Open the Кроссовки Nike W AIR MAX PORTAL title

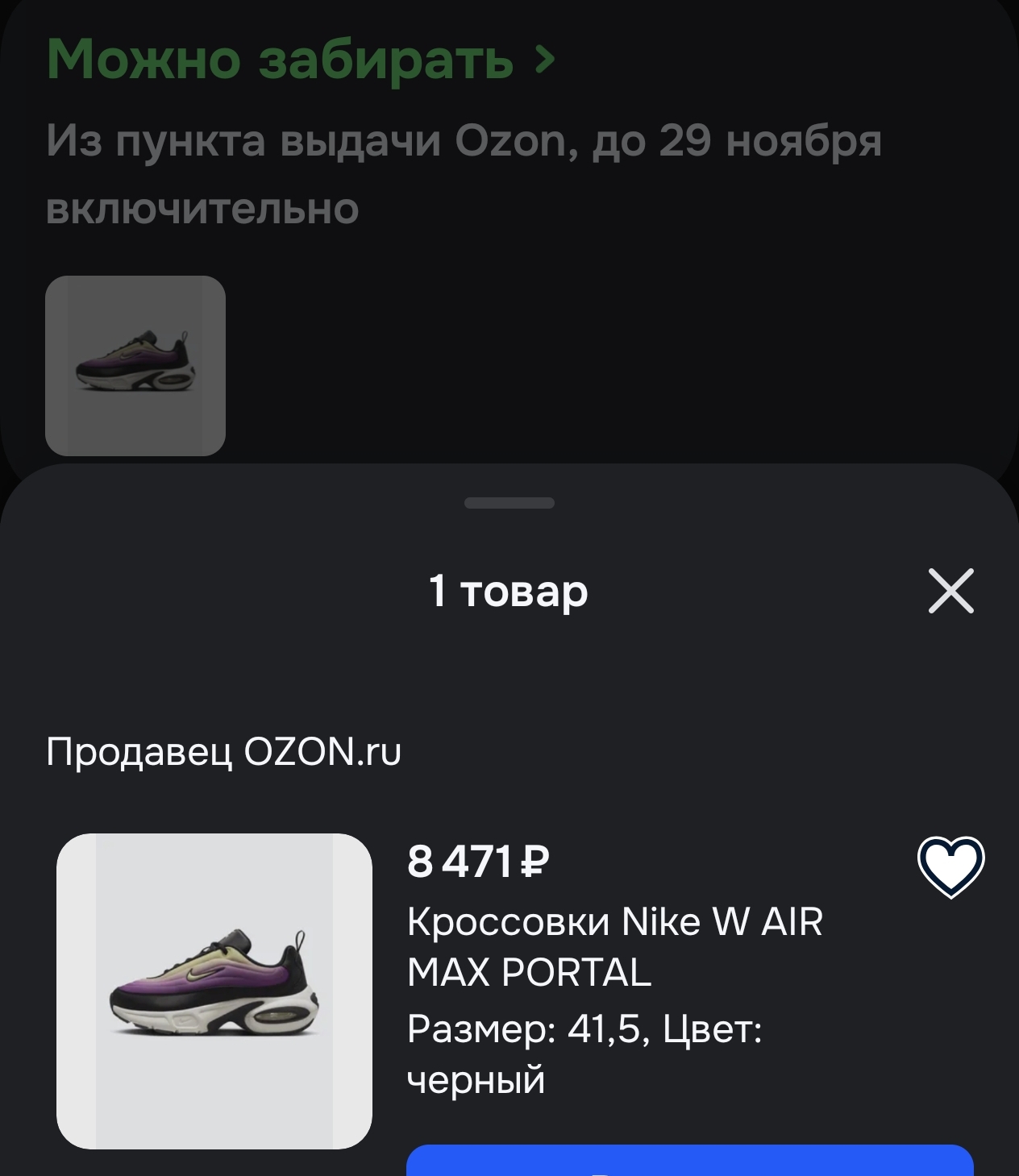coord(614,946)
